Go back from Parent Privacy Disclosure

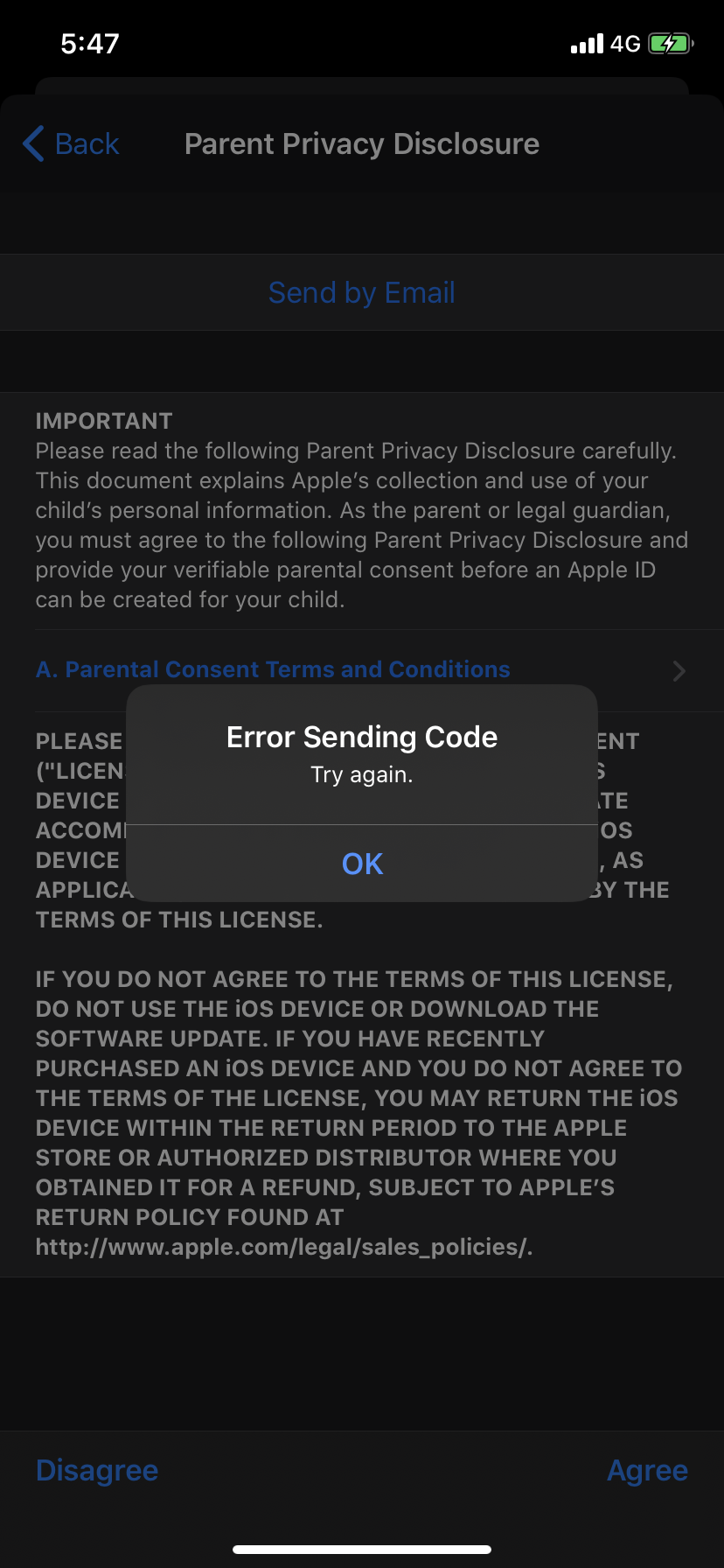click(72, 143)
